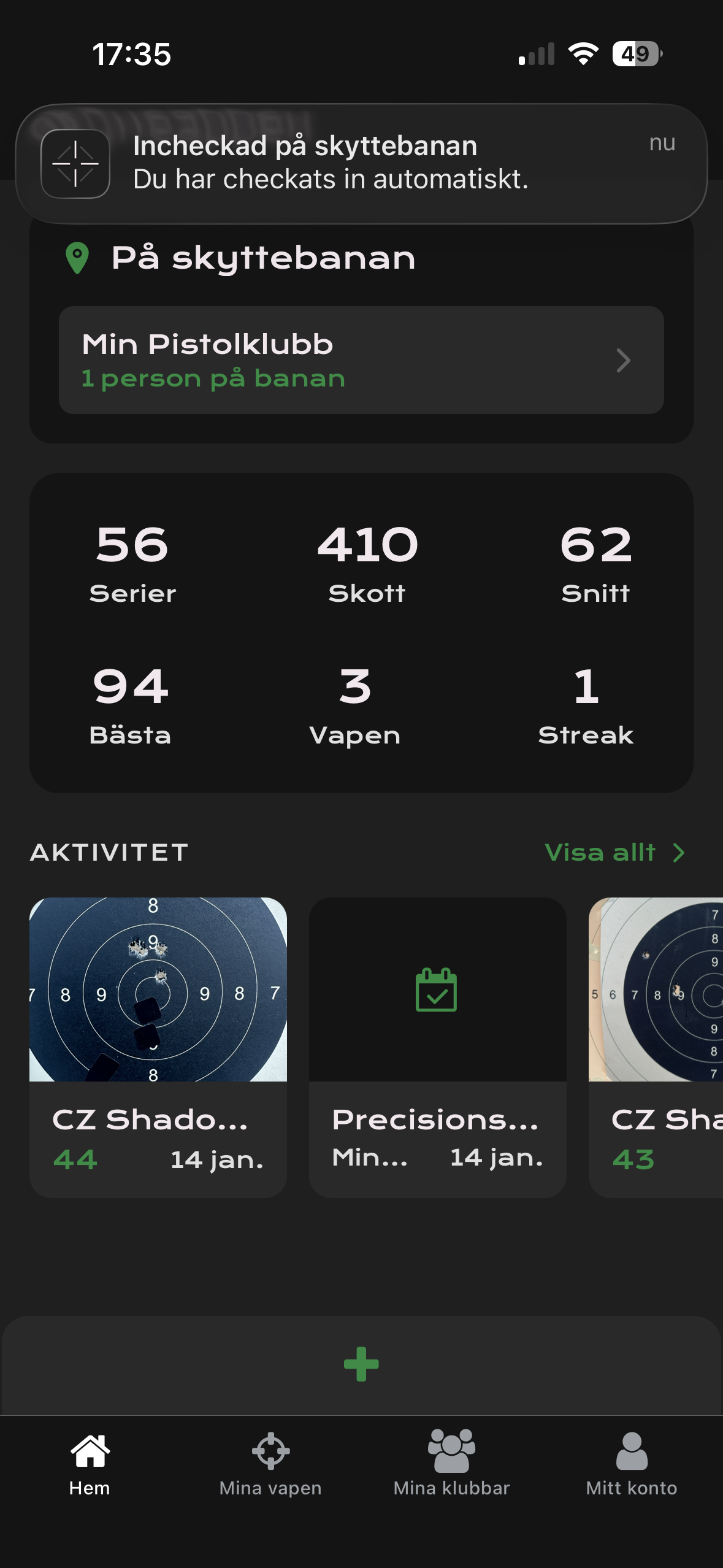
Task: Tap the battery indicator showing 49
Action: click(635, 54)
